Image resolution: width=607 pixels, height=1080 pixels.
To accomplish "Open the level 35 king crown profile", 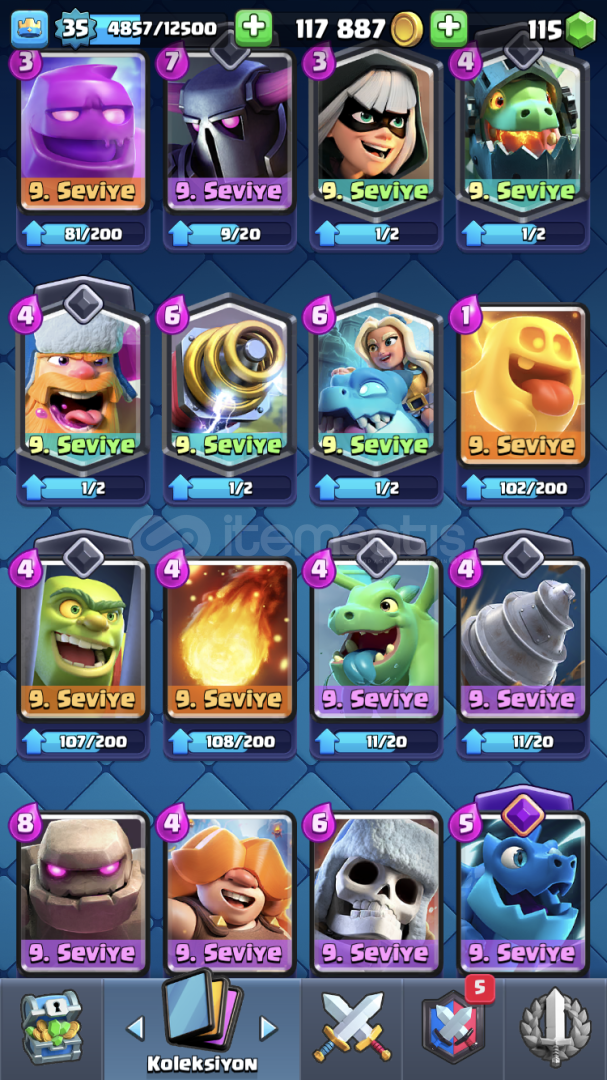I will (30, 28).
